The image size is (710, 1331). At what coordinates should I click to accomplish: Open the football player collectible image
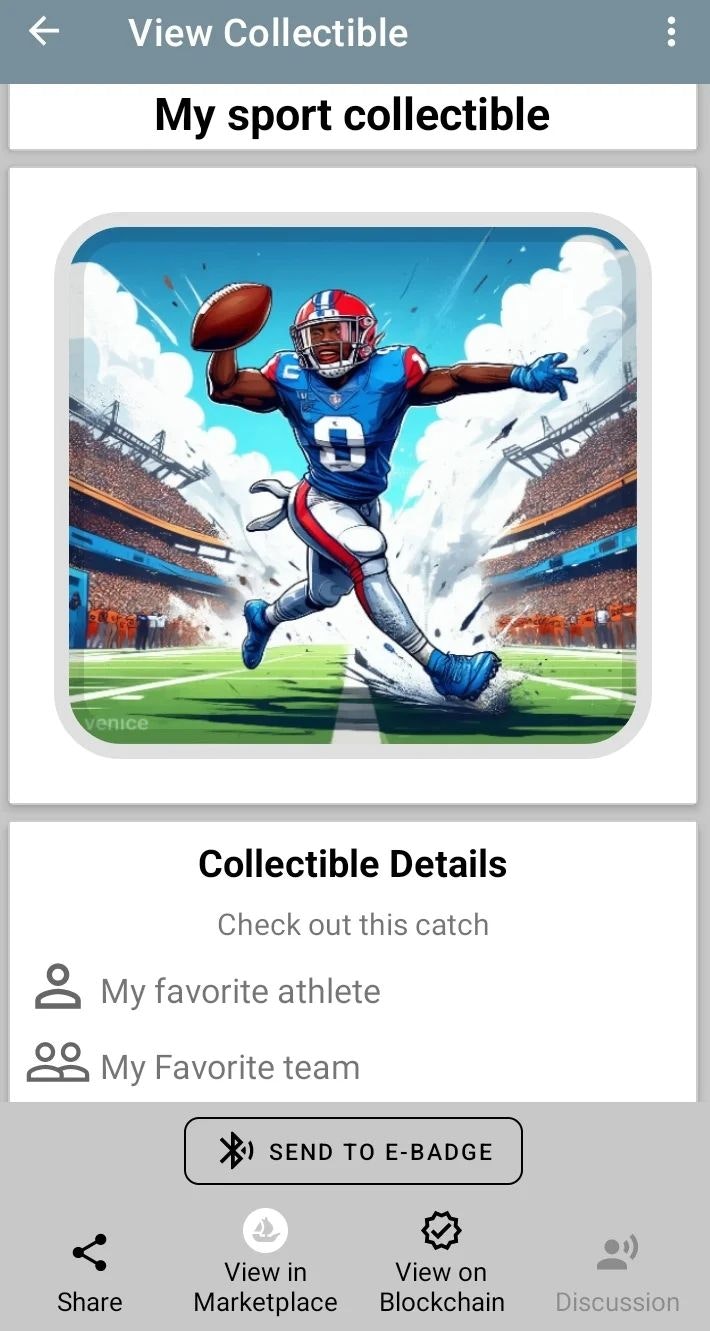(353, 485)
